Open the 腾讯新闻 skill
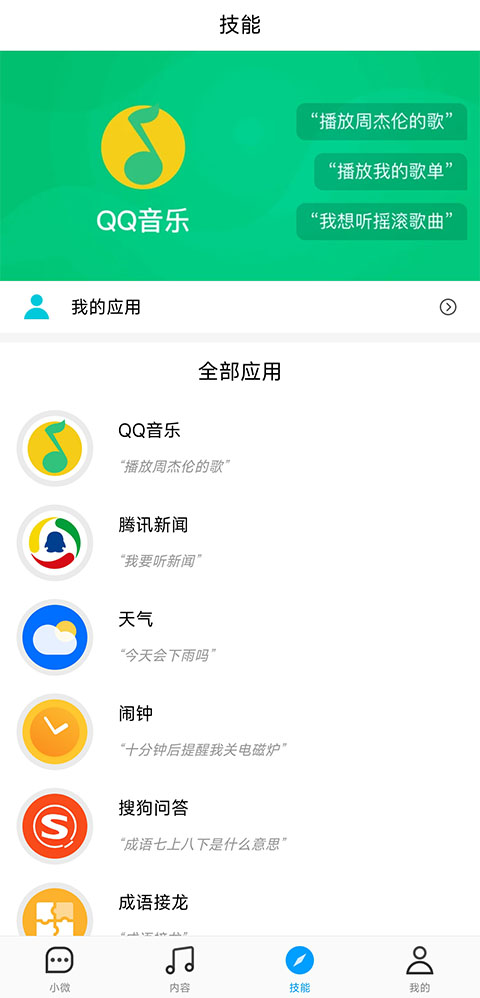The height and width of the screenshot is (998, 480). 240,542
